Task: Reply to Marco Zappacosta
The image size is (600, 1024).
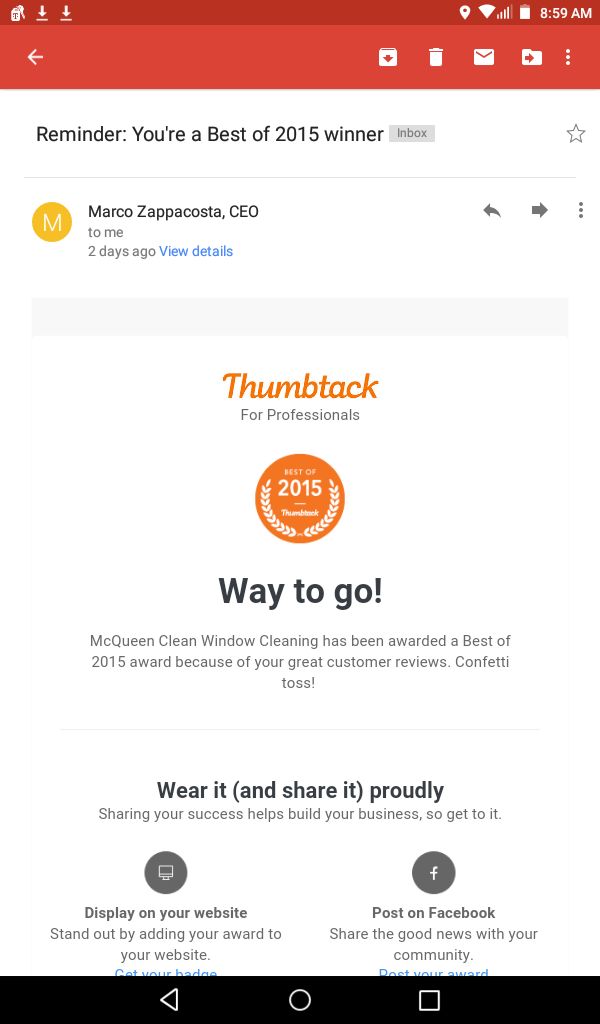Action: click(x=492, y=211)
